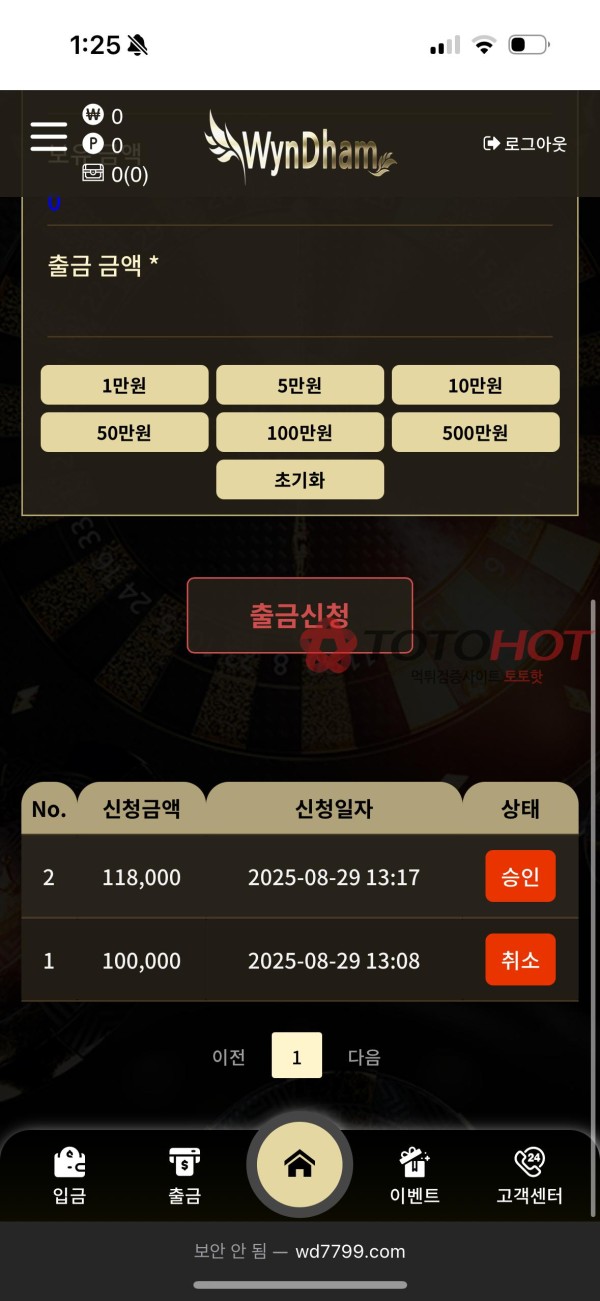Viewport: 600px width, 1301px height.
Task: Open the 입금 deposit tab
Action: (x=69, y=1176)
